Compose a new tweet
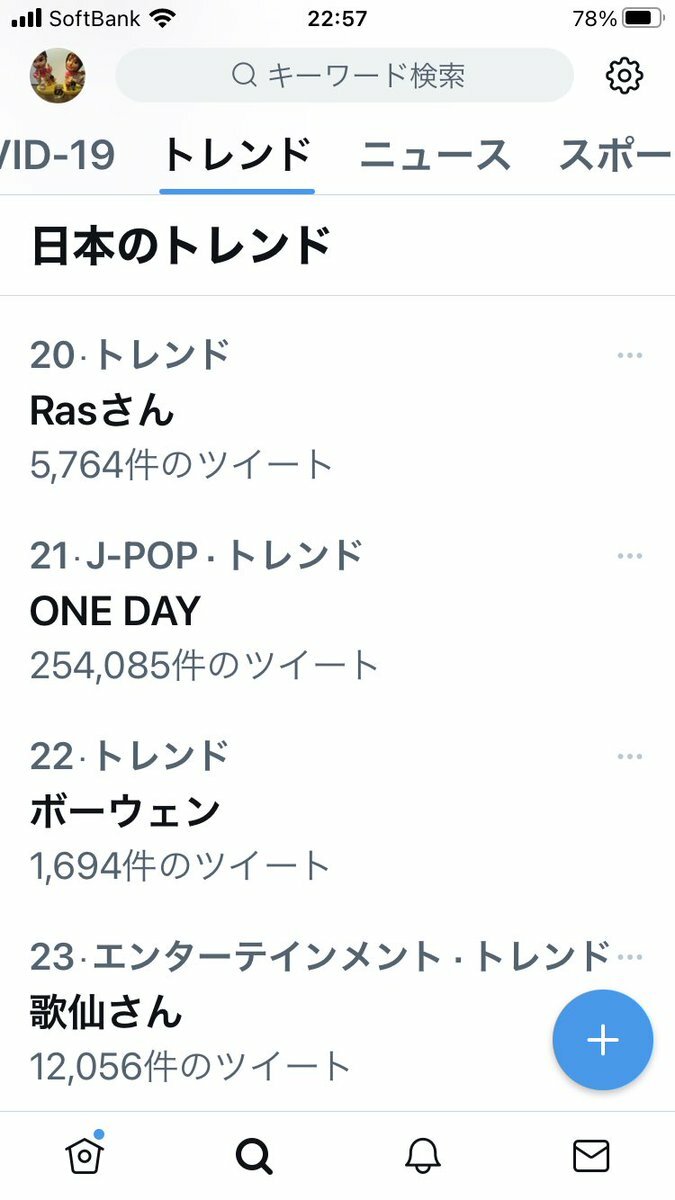Viewport: 675px width, 1200px height. pyautogui.click(x=603, y=1040)
